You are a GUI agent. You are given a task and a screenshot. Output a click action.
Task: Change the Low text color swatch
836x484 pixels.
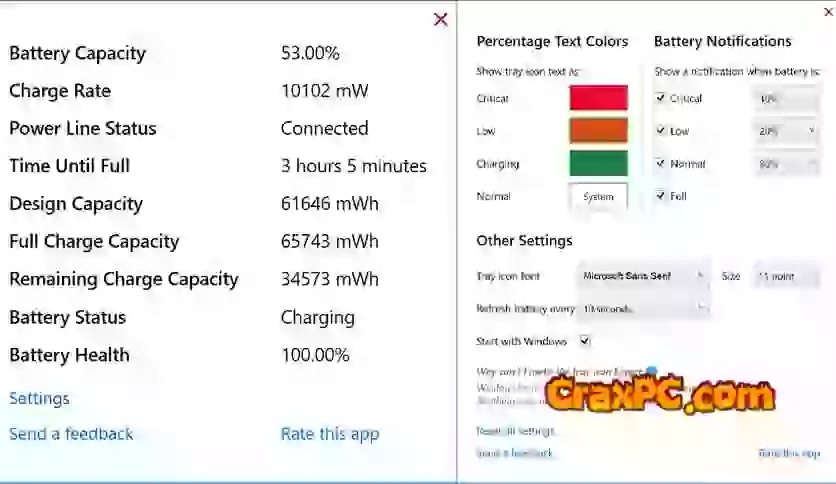[x=598, y=131]
